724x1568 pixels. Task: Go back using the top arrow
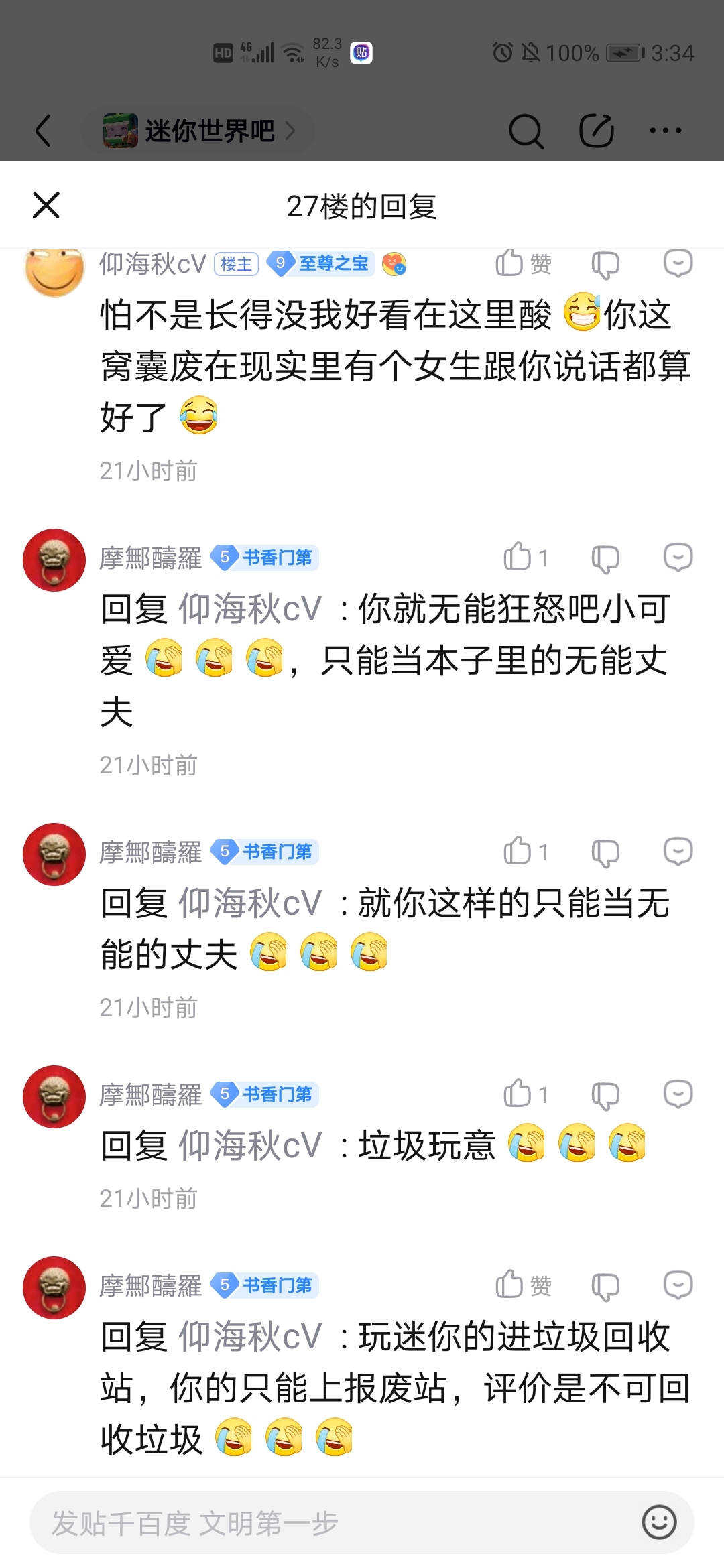tap(44, 130)
